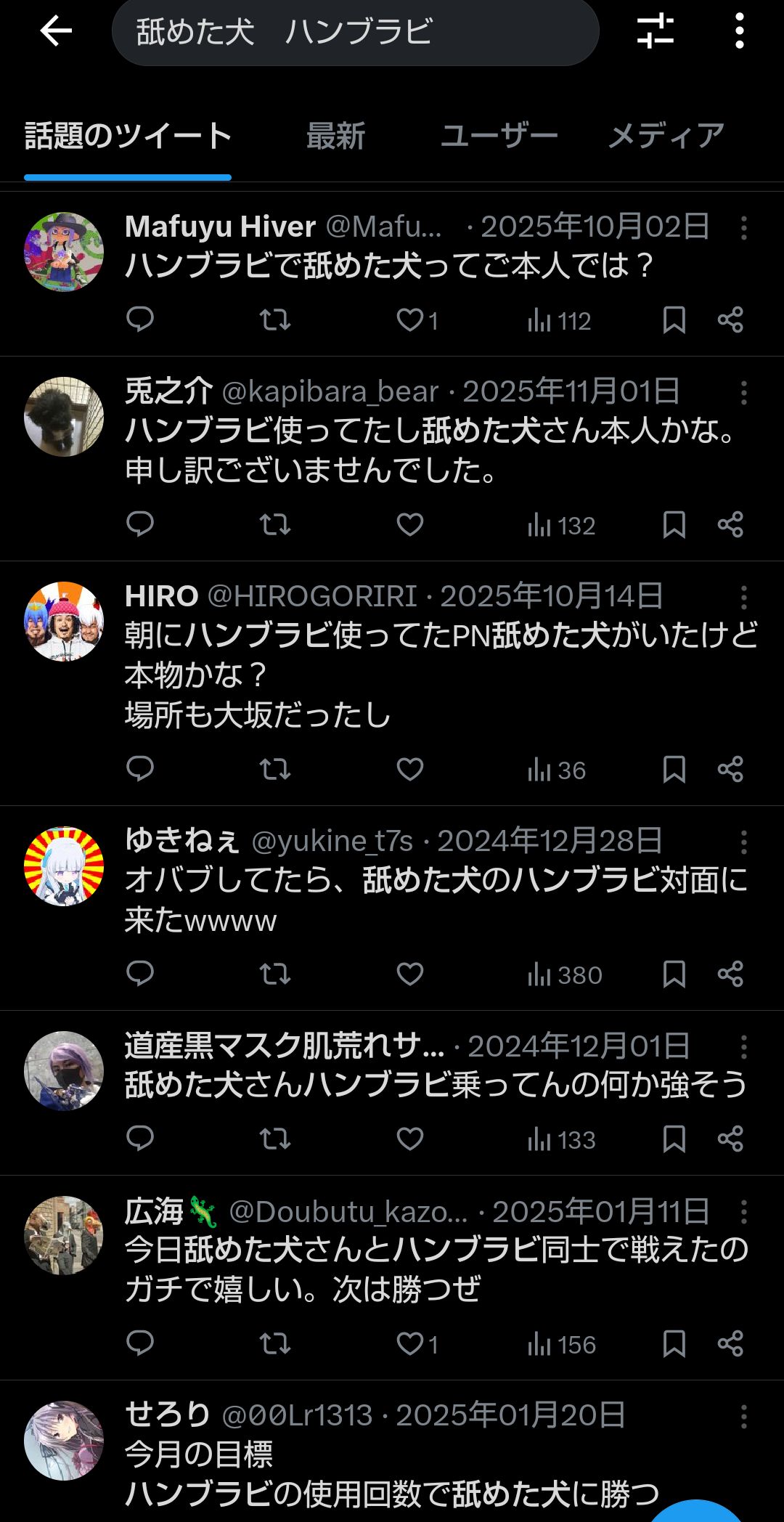Open せろり's profile picture
This screenshot has width=784, height=1522.
click(x=64, y=1440)
